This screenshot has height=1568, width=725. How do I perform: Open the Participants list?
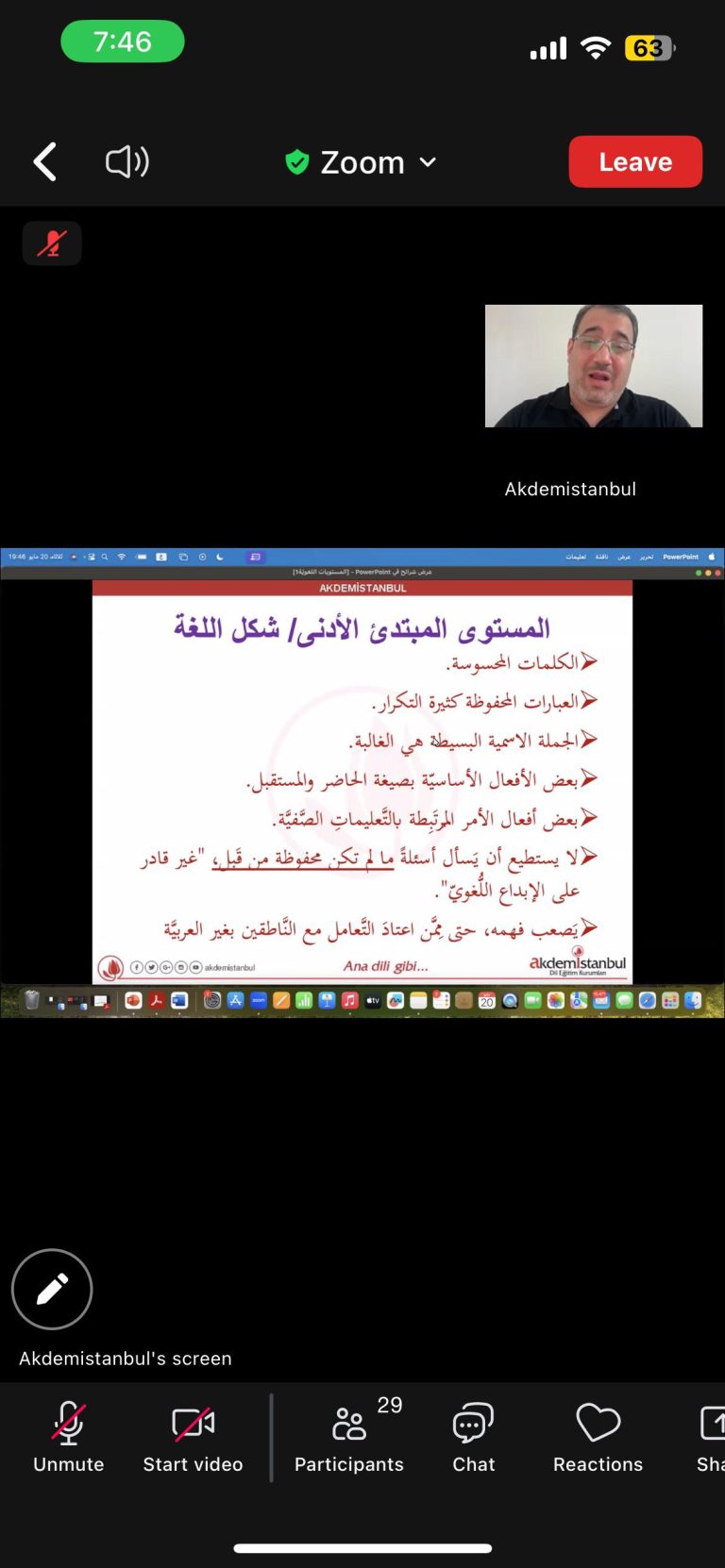(x=349, y=1438)
